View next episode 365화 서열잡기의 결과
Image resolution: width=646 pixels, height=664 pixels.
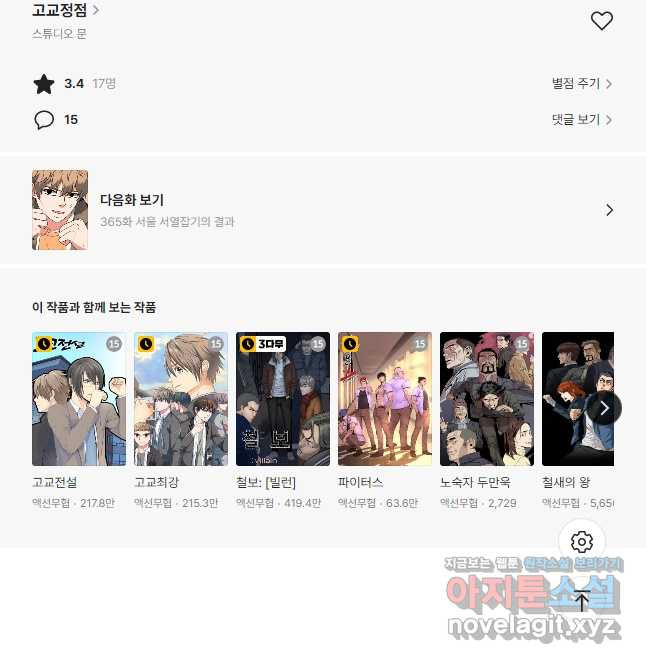322,210
